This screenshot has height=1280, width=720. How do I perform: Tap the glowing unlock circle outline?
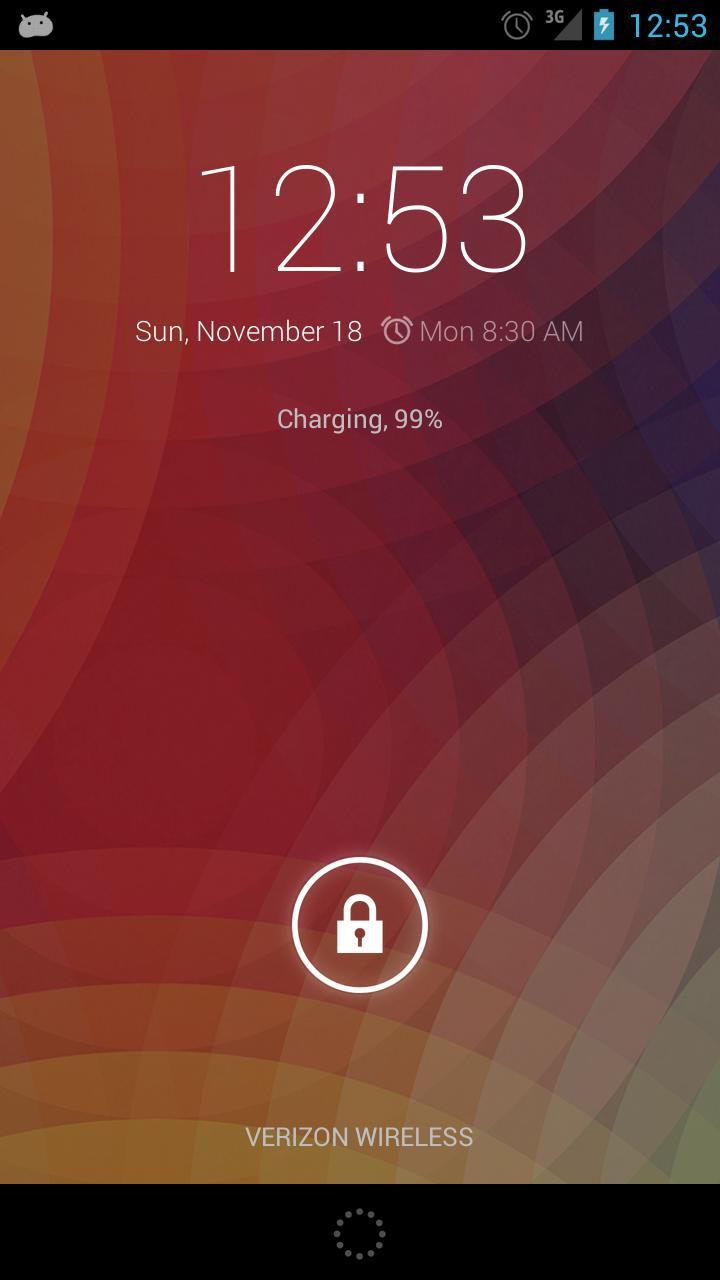pyautogui.click(x=360, y=860)
